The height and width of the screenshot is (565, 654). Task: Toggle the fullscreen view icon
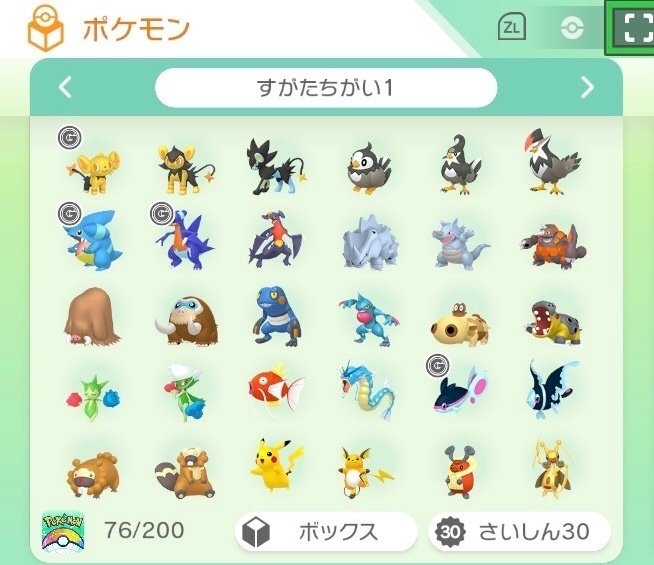point(629,28)
